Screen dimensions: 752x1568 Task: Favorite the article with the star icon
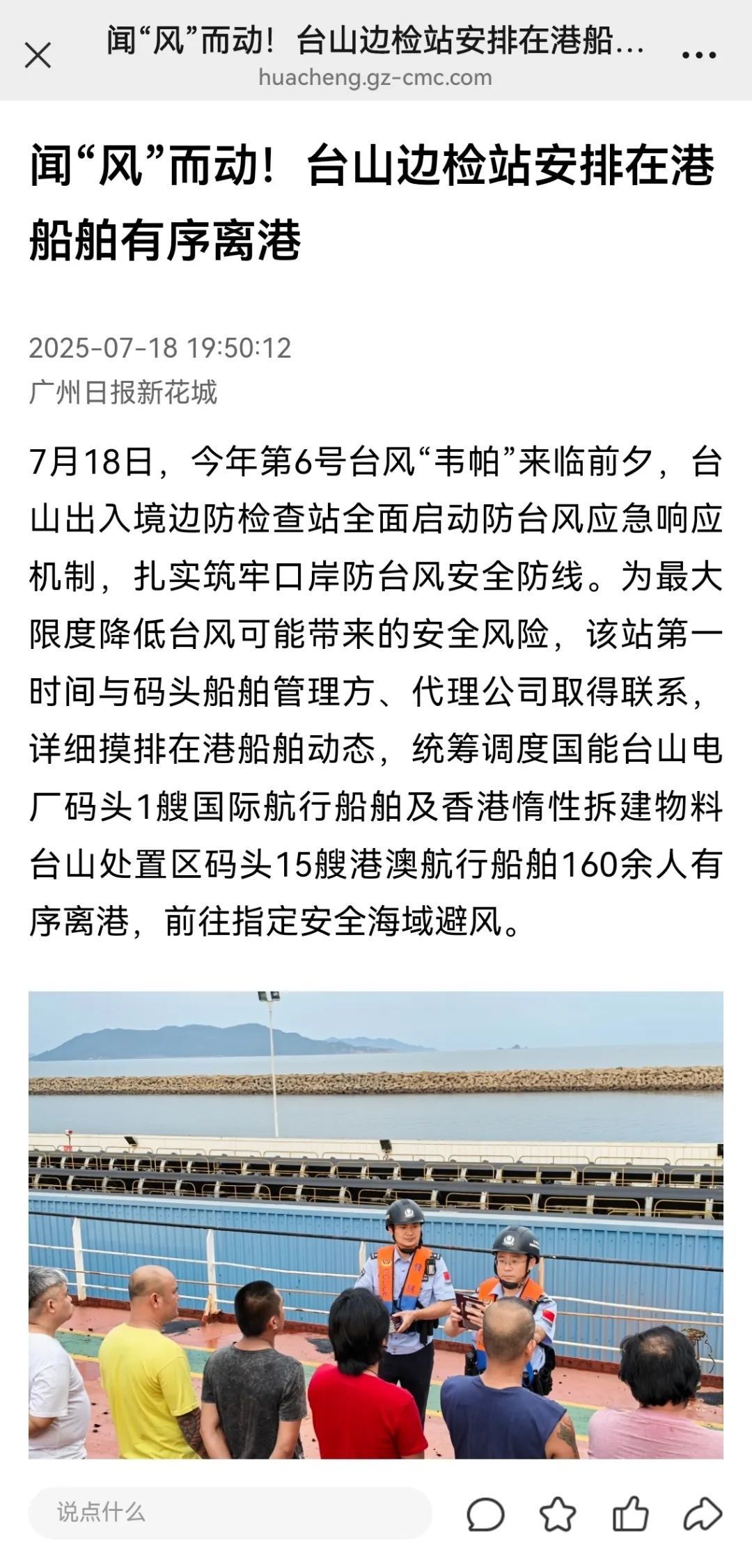tap(558, 1514)
